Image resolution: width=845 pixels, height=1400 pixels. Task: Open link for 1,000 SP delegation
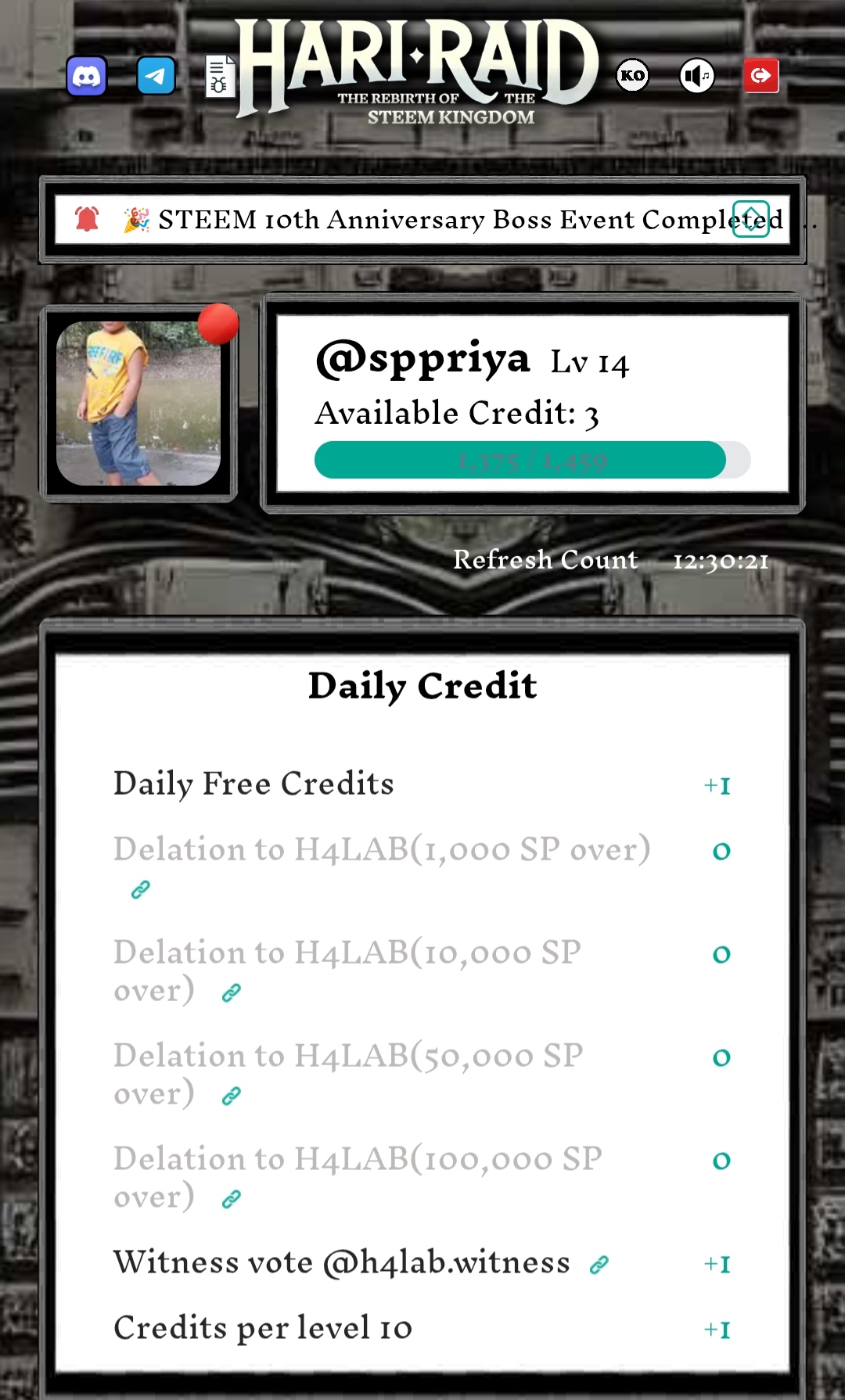tap(141, 890)
